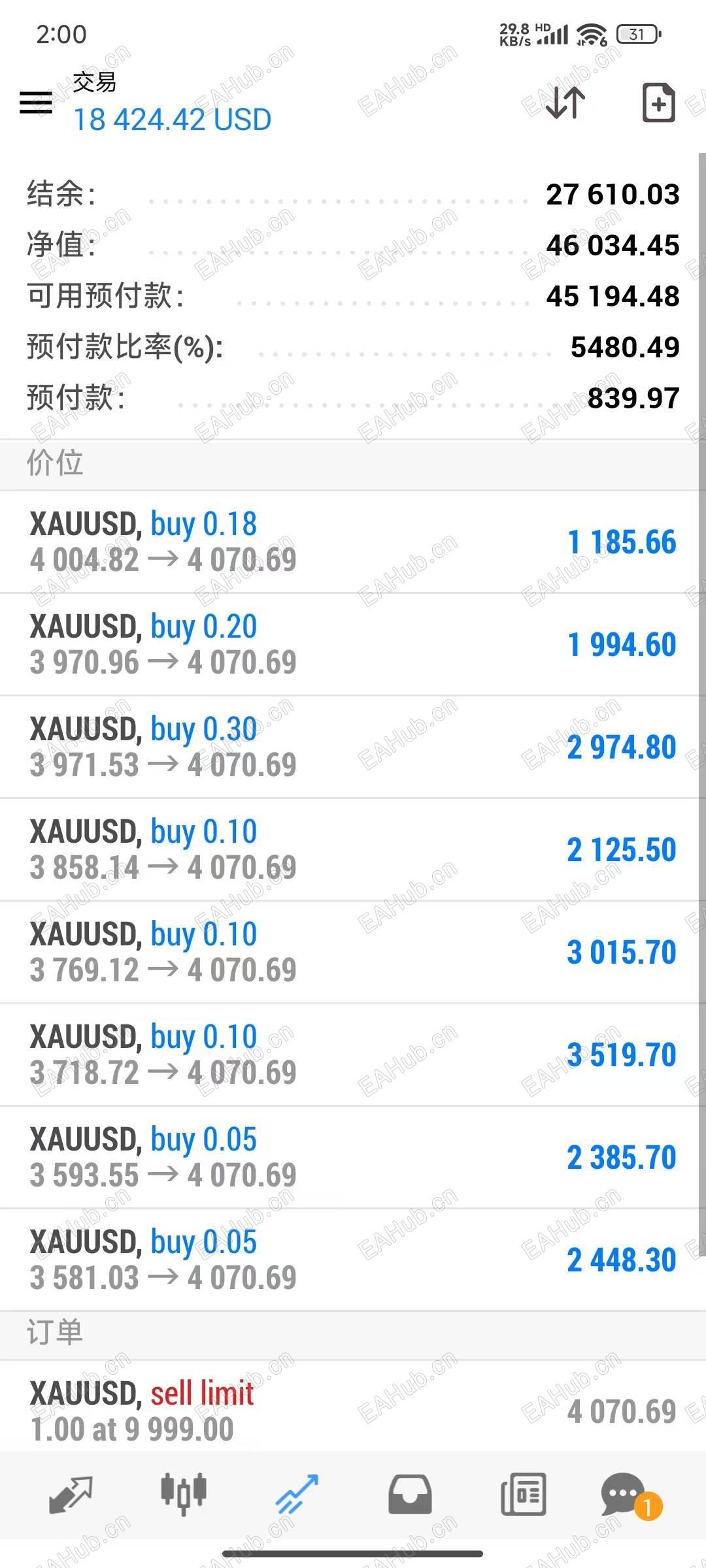This screenshot has width=706, height=1568.
Task: Open the hamburger drawer menu
Action: 36,103
